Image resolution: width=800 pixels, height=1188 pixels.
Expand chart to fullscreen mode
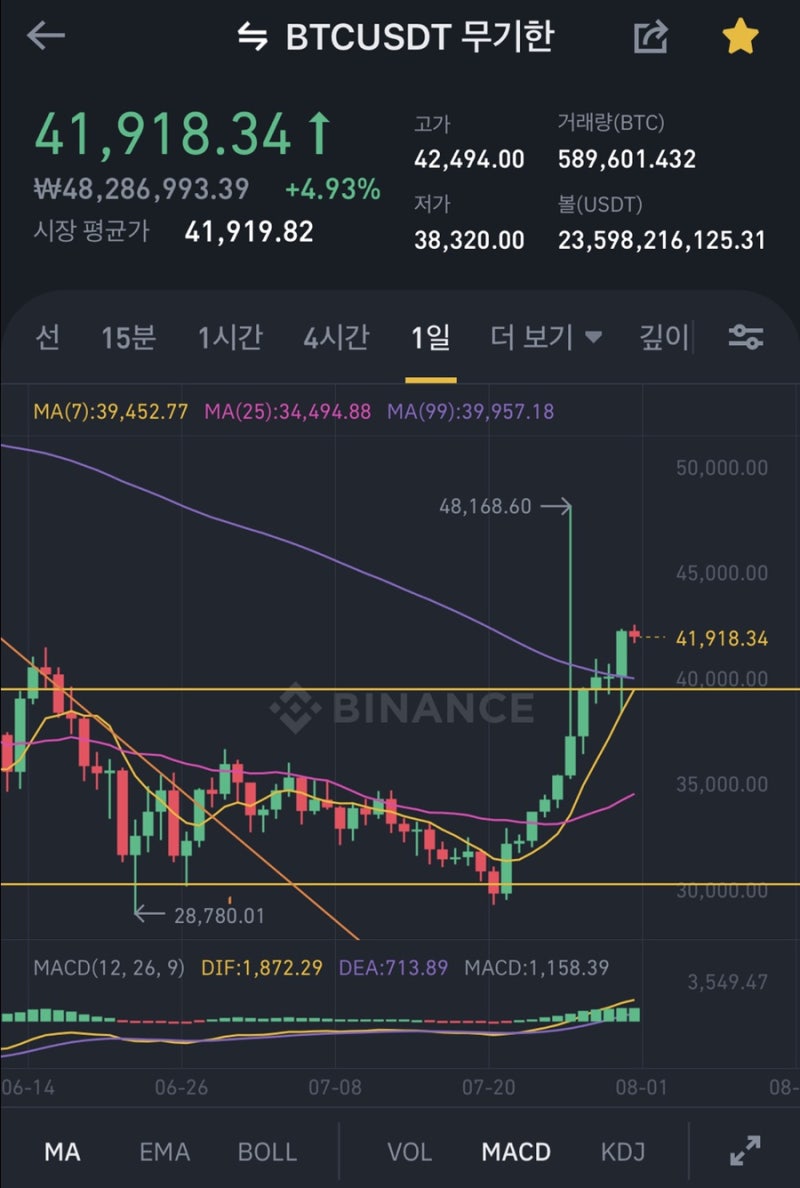click(x=745, y=1151)
